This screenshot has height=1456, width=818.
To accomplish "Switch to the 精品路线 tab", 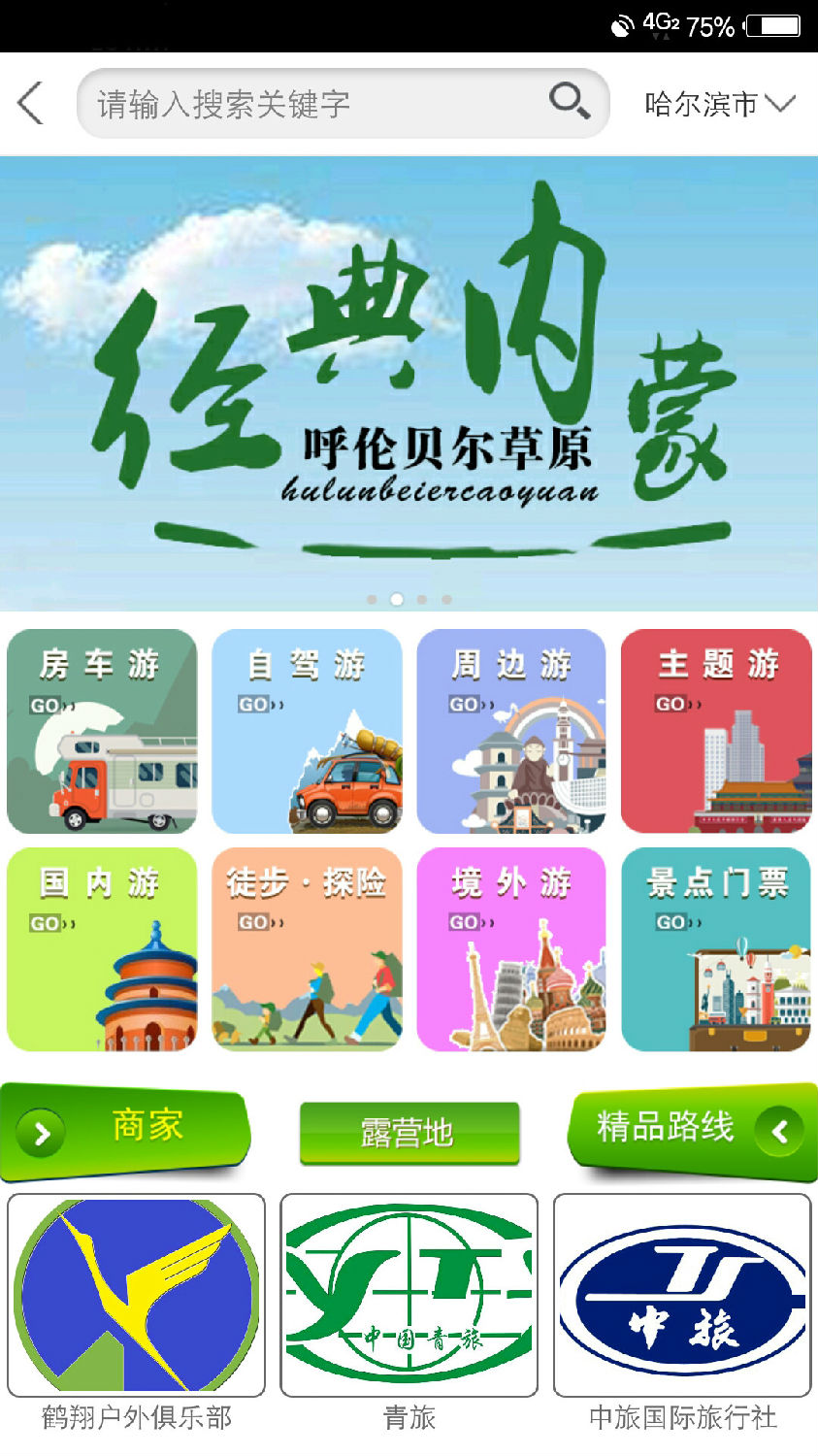I will [691, 1130].
